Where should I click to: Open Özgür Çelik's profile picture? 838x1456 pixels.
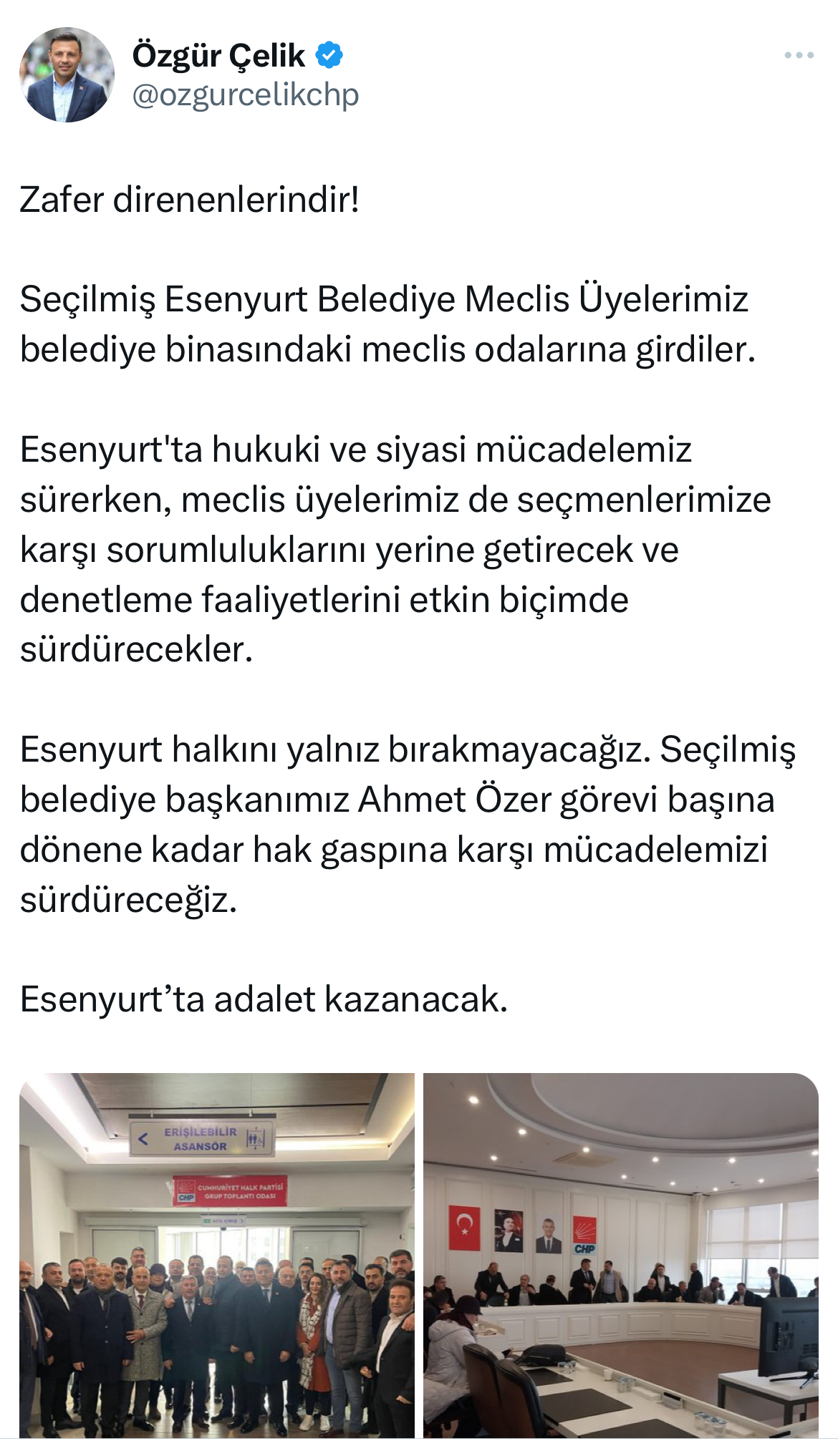tap(67, 75)
